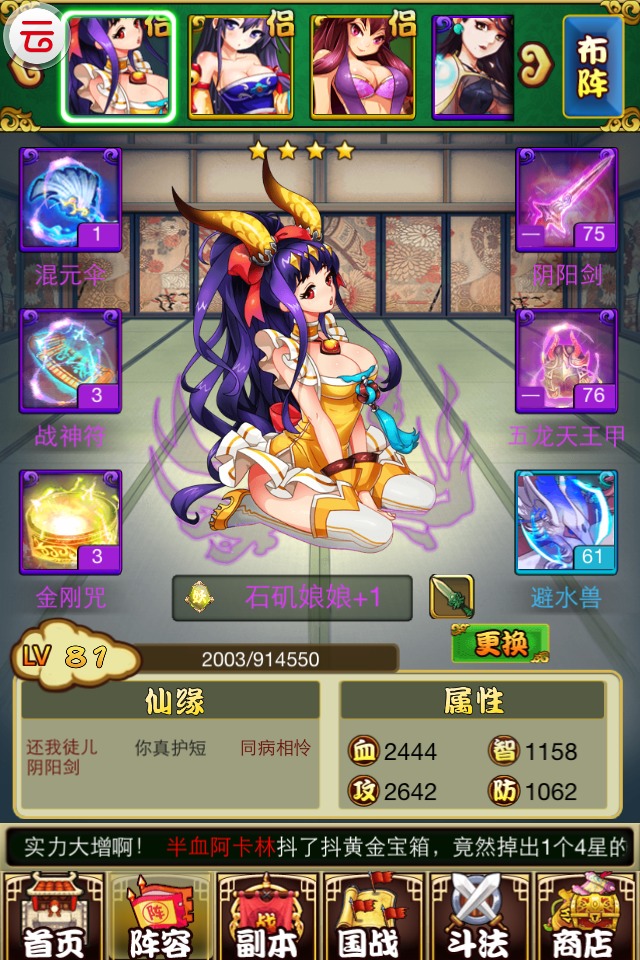Tap the dagger icon beside 石矶娘娘+1
The height and width of the screenshot is (960, 640).
[452, 597]
